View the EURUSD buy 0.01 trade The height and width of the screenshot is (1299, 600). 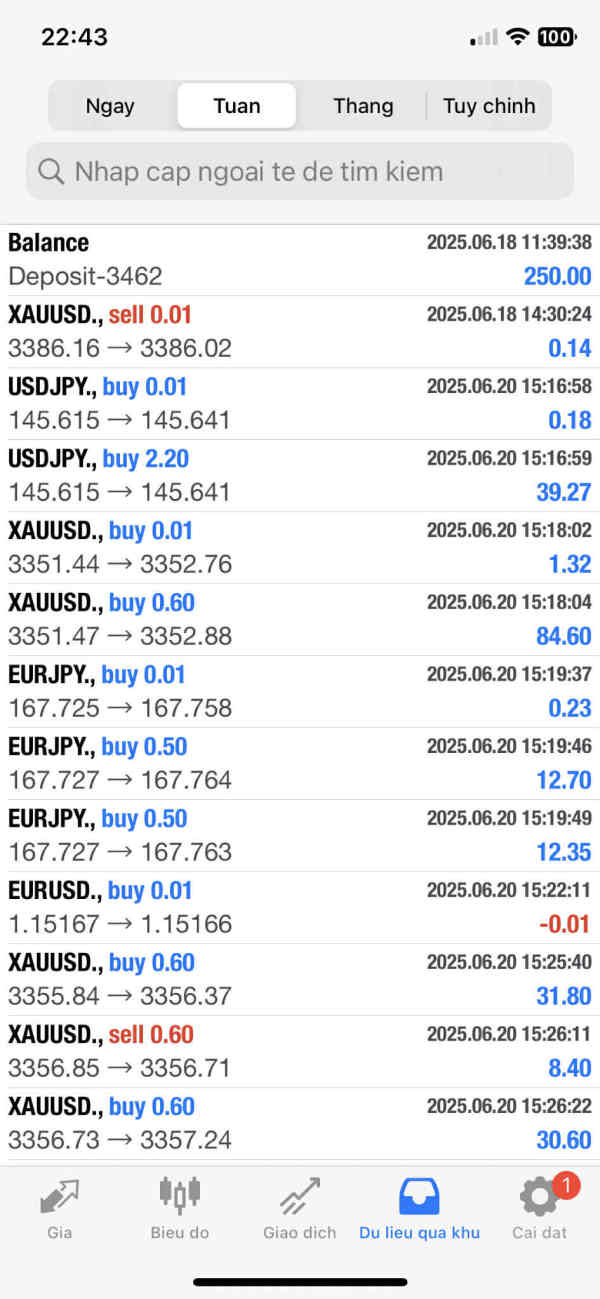pyautogui.click(x=300, y=908)
